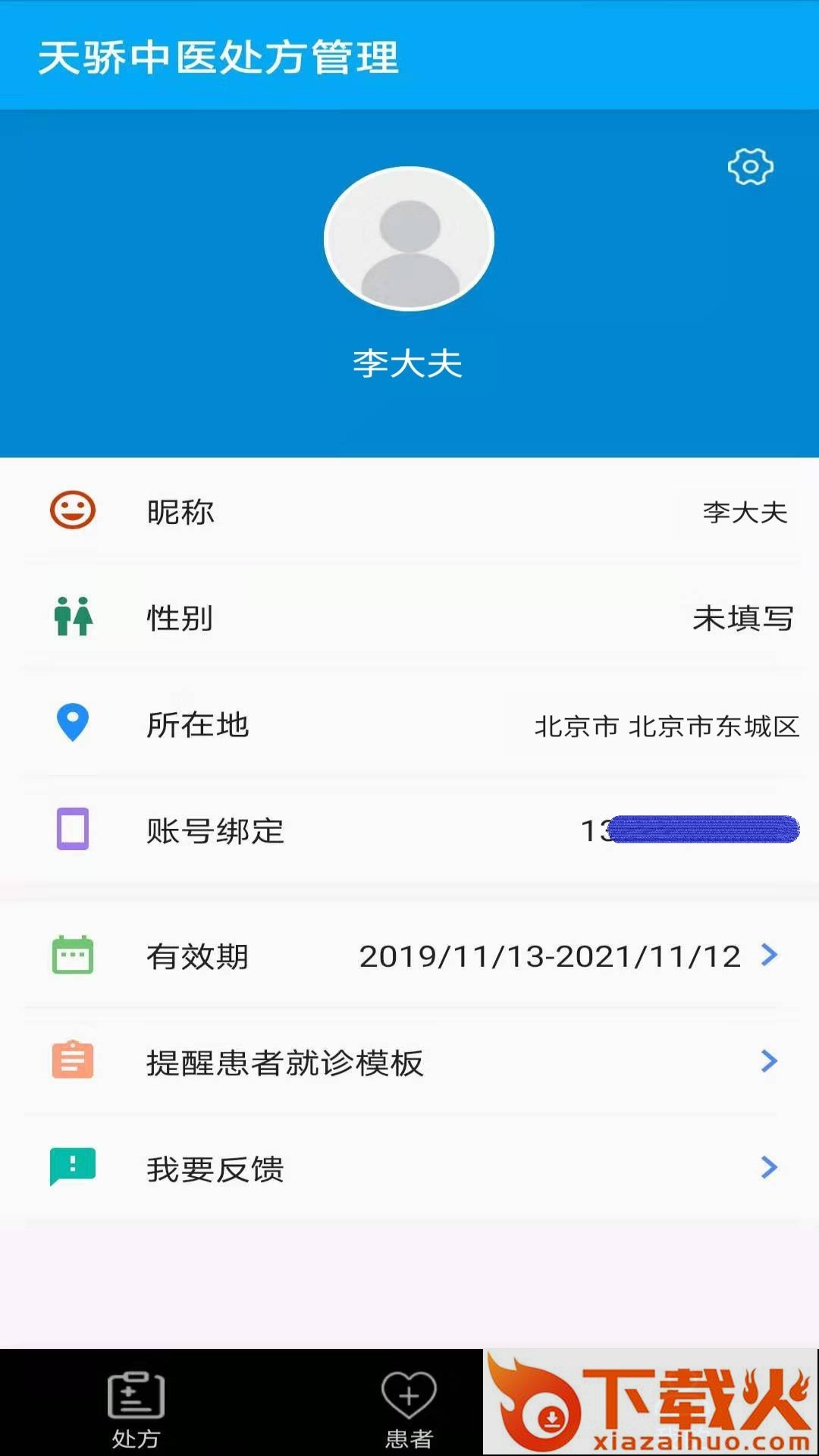Open the 我要反馈 feedback row
The width and height of the screenshot is (819, 1456).
tap(409, 1169)
